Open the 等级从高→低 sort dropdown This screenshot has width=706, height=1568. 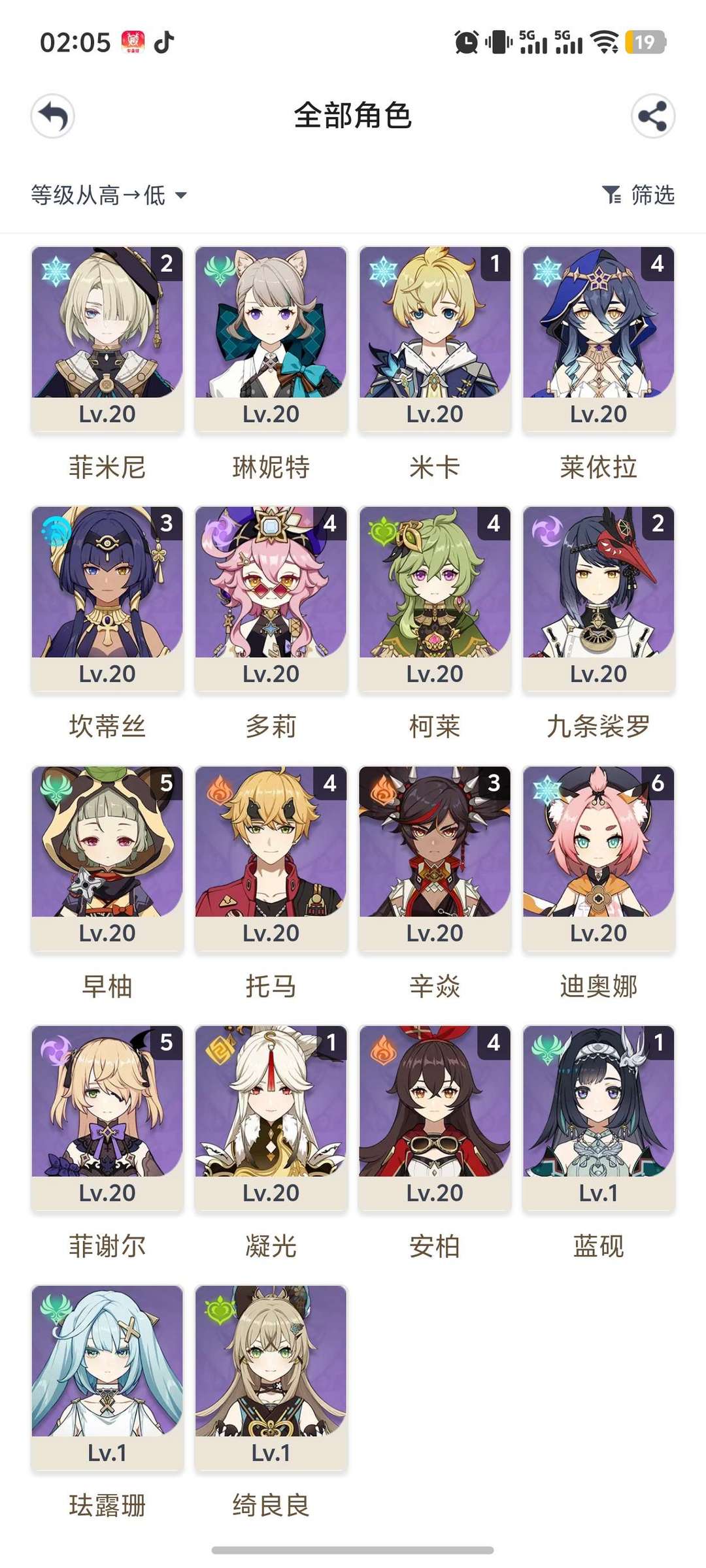109,195
